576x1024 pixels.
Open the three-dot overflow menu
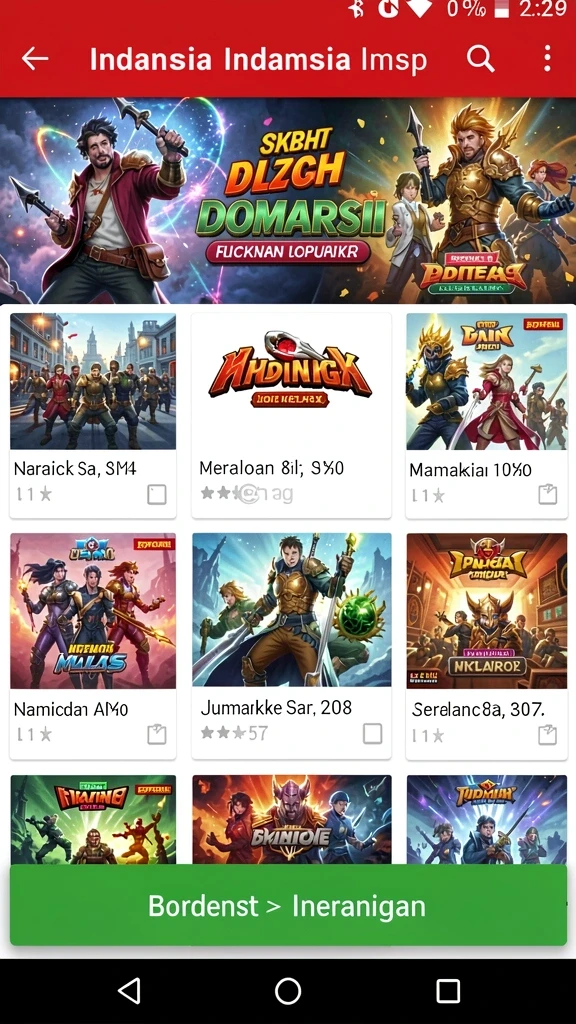click(x=547, y=59)
